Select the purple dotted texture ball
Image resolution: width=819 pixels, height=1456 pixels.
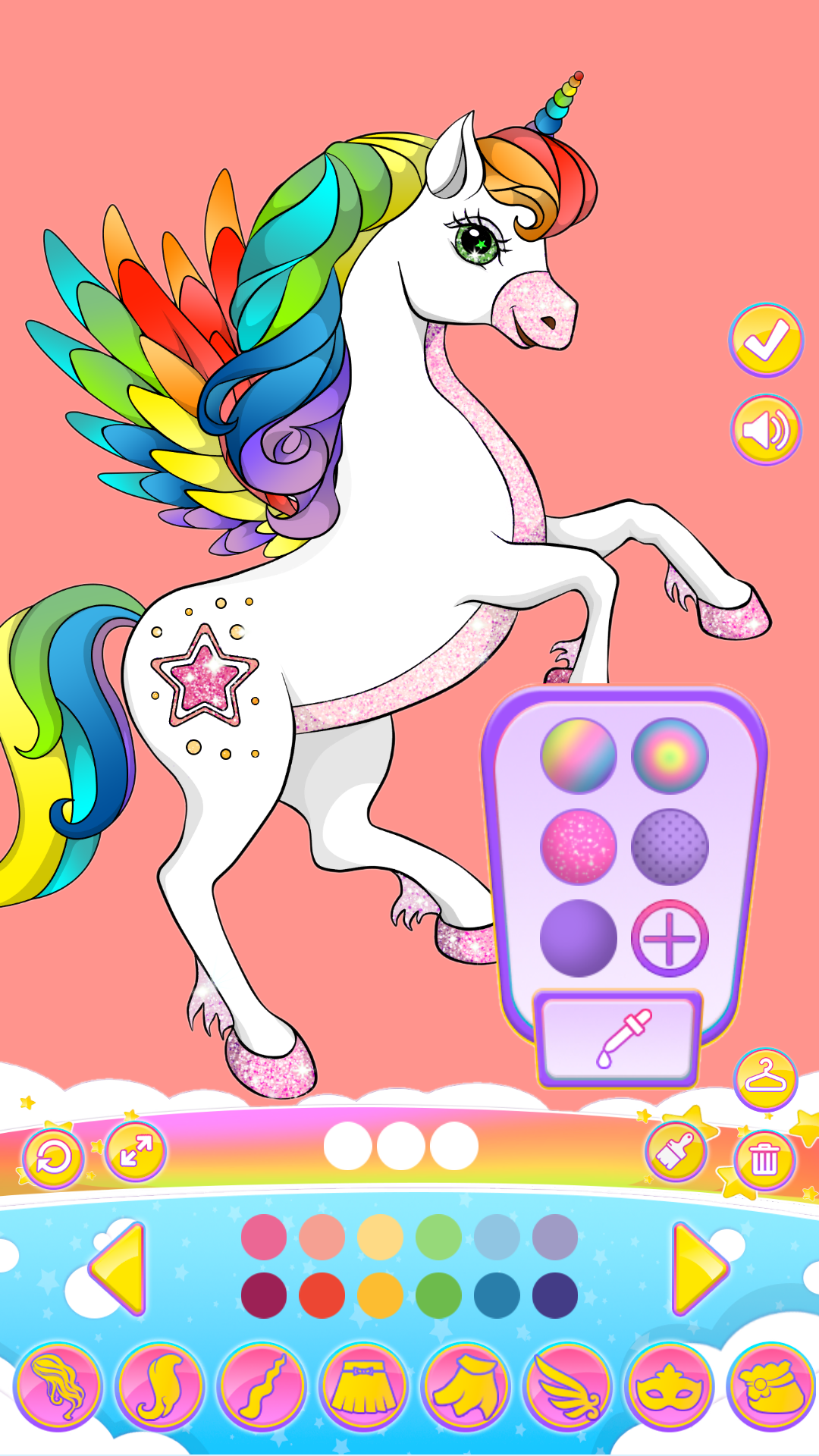670,847
